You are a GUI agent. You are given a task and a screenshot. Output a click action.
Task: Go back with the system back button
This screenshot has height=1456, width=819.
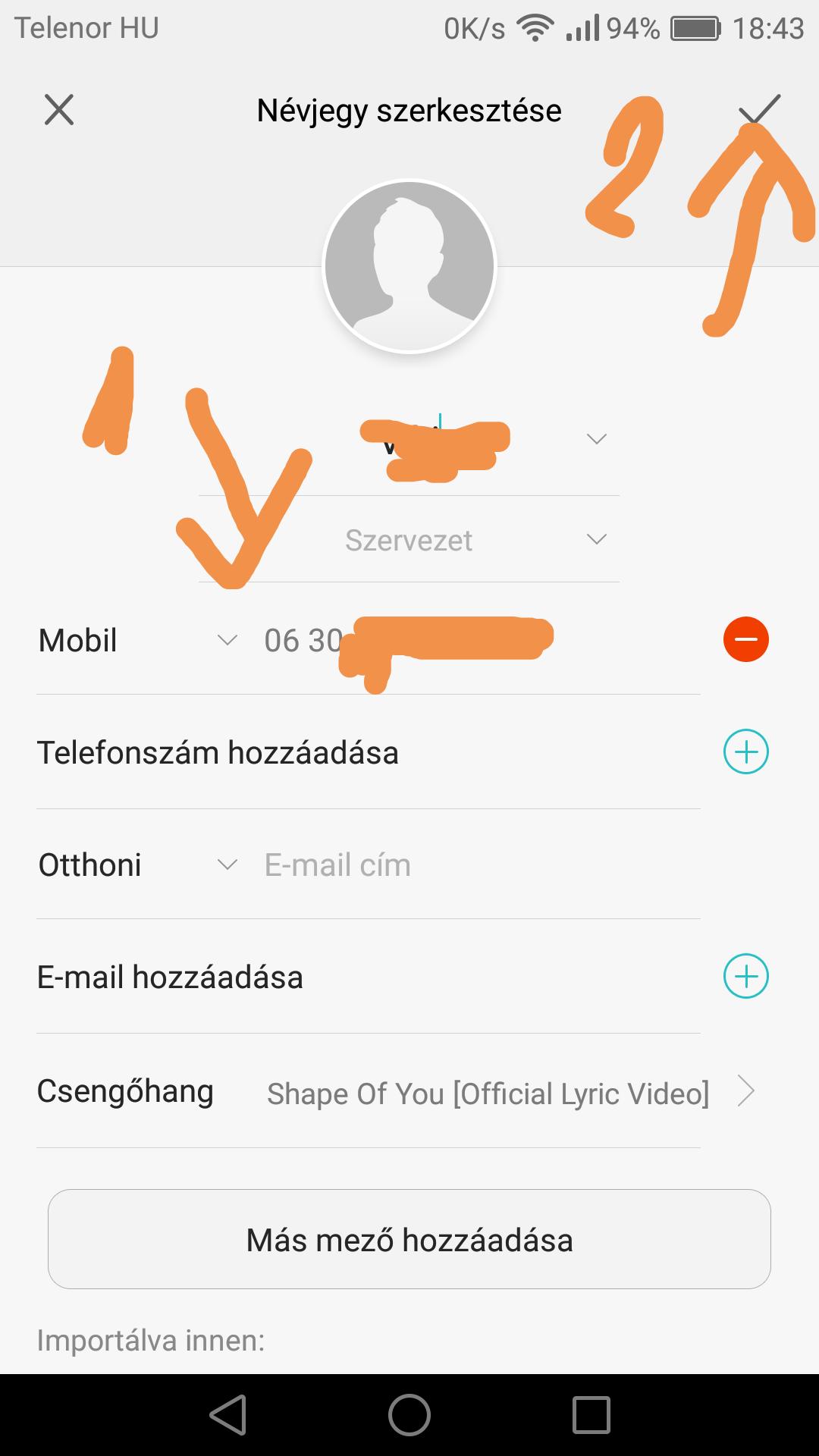coord(227,1415)
